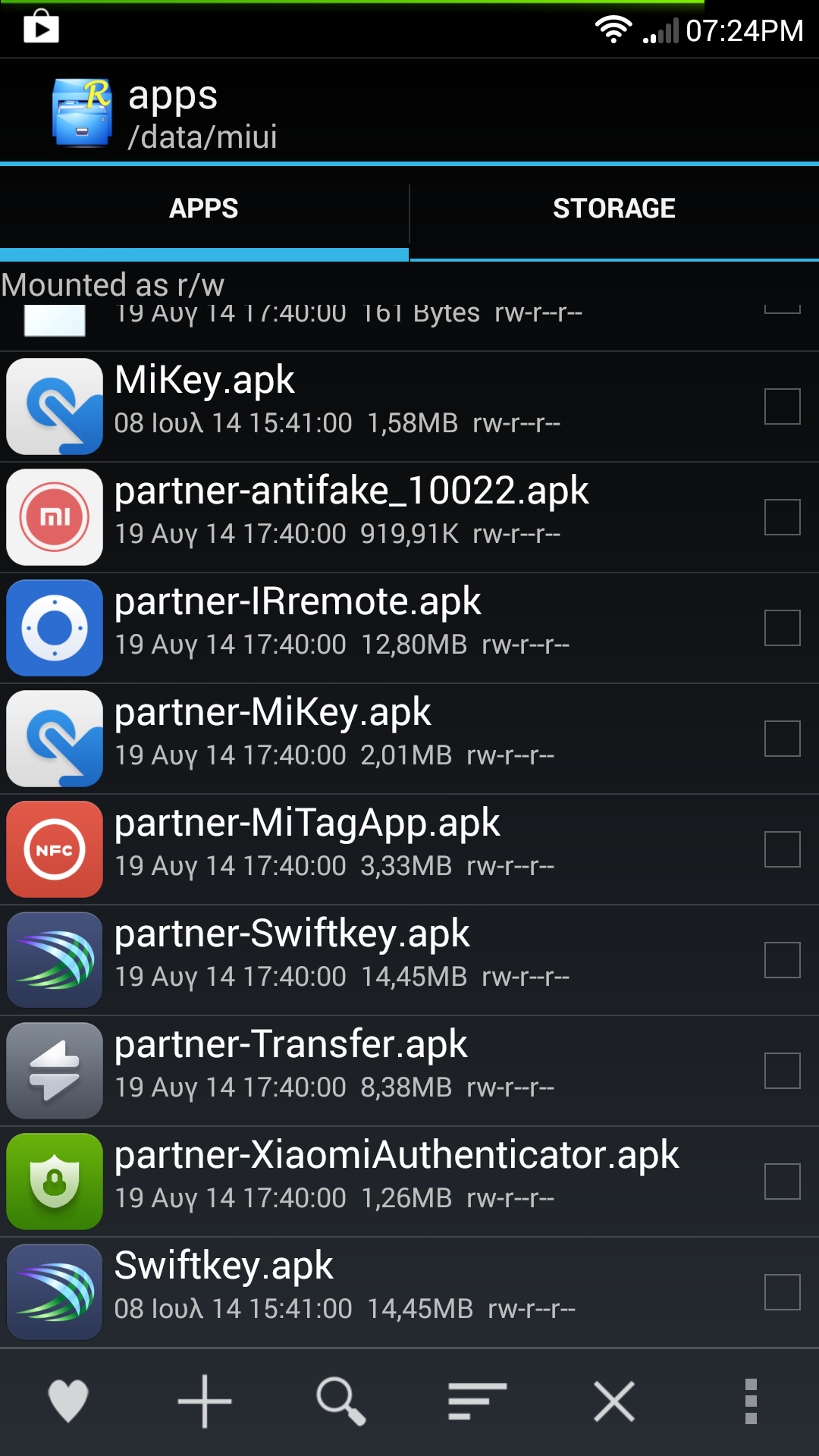Viewport: 819px width, 1456px height.
Task: Check the box for partner-antifake_10022.apk
Action: tap(782, 517)
